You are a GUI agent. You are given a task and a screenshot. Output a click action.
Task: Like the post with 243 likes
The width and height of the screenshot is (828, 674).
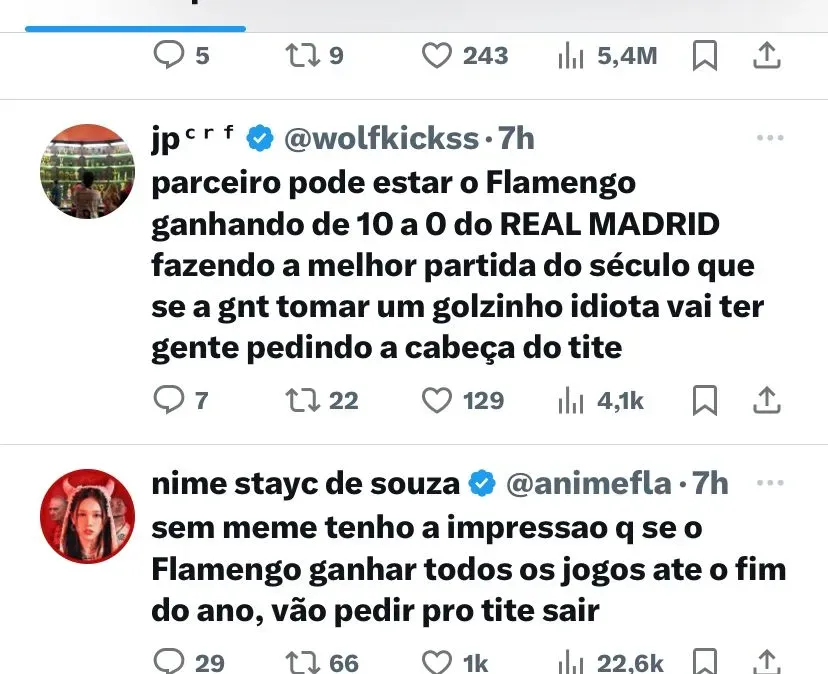[x=437, y=56]
